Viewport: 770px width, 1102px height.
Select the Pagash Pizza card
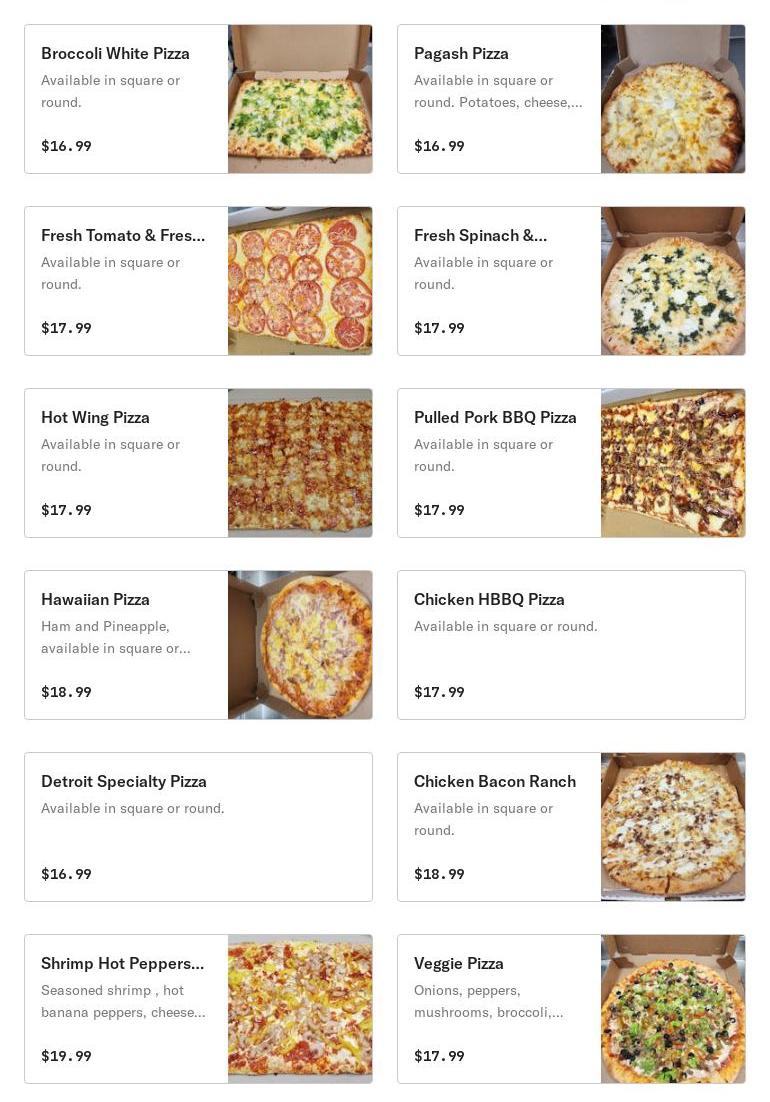point(571,99)
